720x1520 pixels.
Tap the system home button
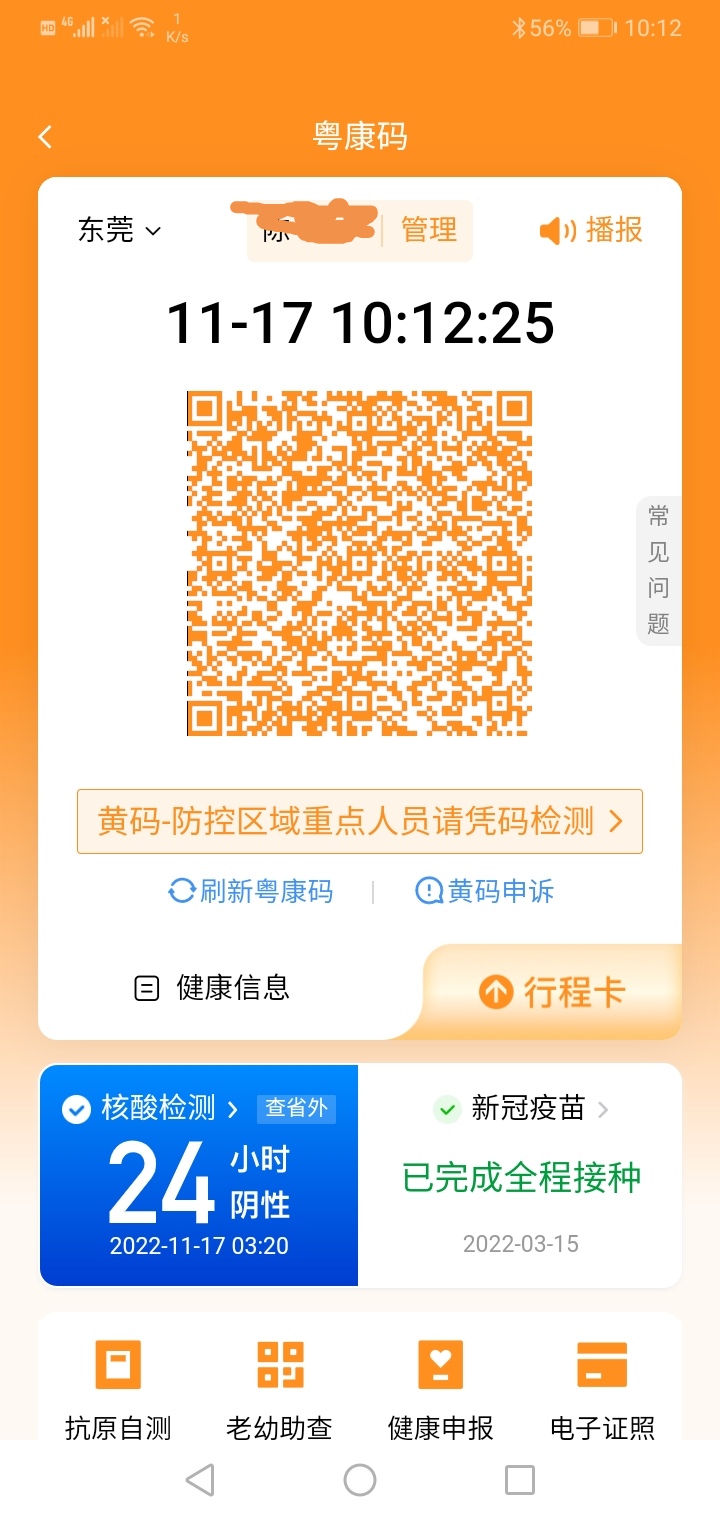360,1480
